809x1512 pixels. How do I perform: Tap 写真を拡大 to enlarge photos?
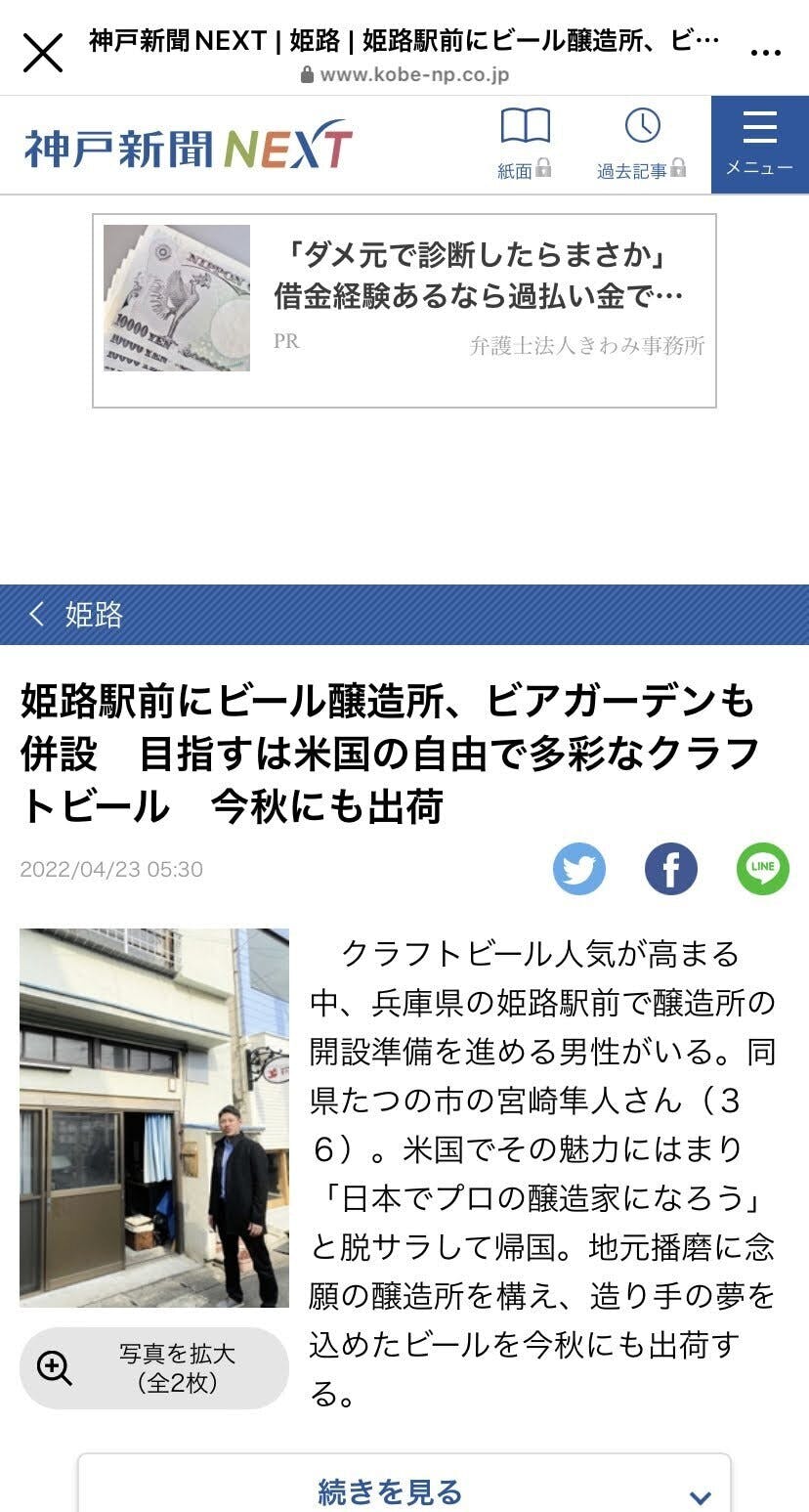pos(154,1368)
